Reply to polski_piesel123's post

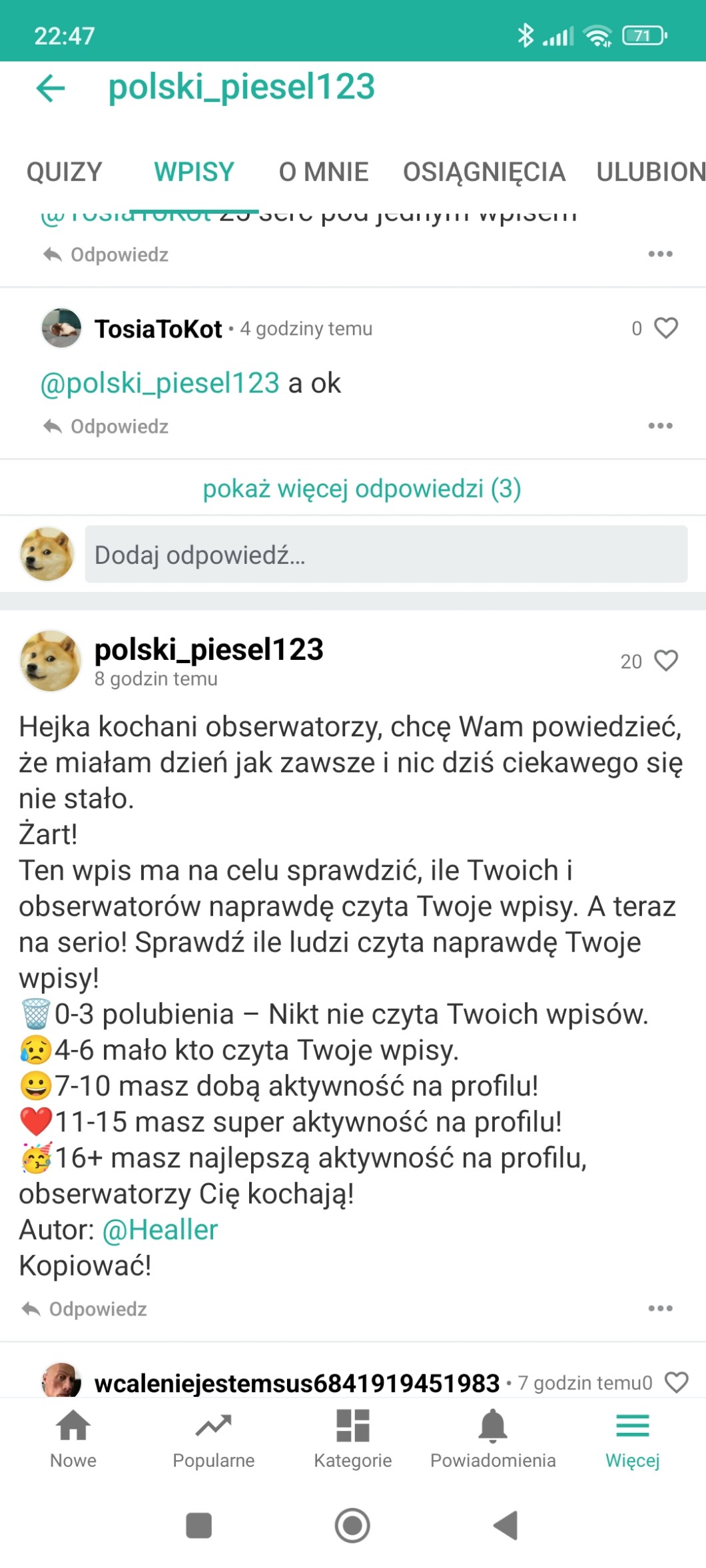pyautogui.click(x=85, y=1309)
